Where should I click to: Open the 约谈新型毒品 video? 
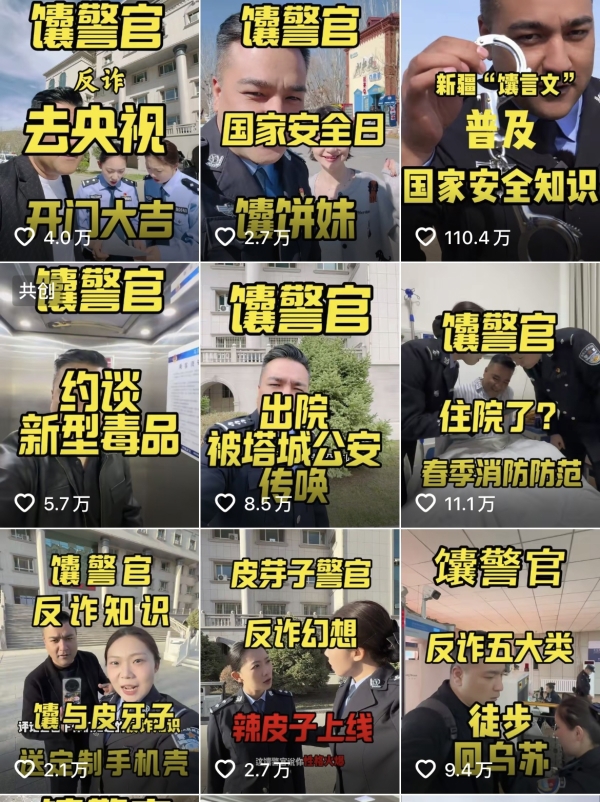99,395
